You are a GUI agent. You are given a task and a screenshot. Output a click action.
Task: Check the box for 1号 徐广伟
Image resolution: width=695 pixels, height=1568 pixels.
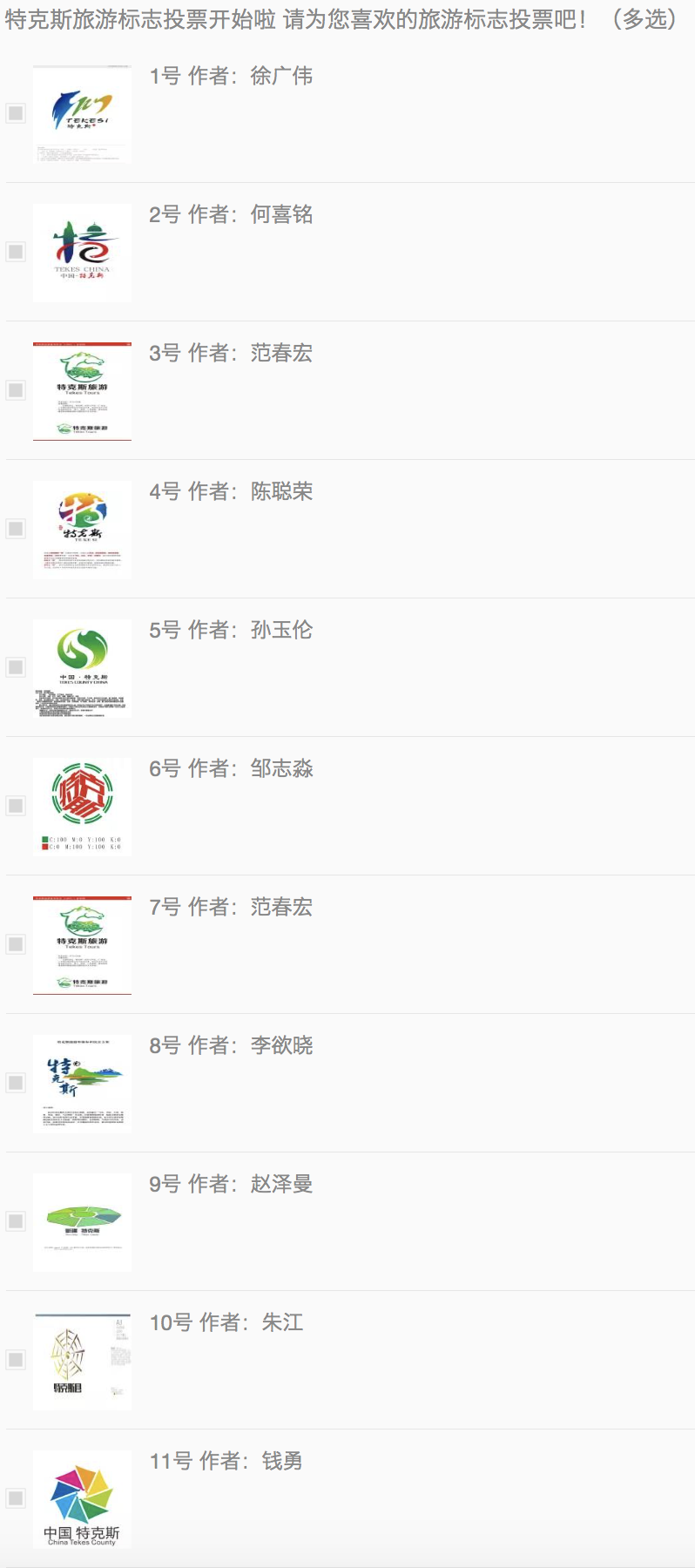pyautogui.click(x=16, y=113)
